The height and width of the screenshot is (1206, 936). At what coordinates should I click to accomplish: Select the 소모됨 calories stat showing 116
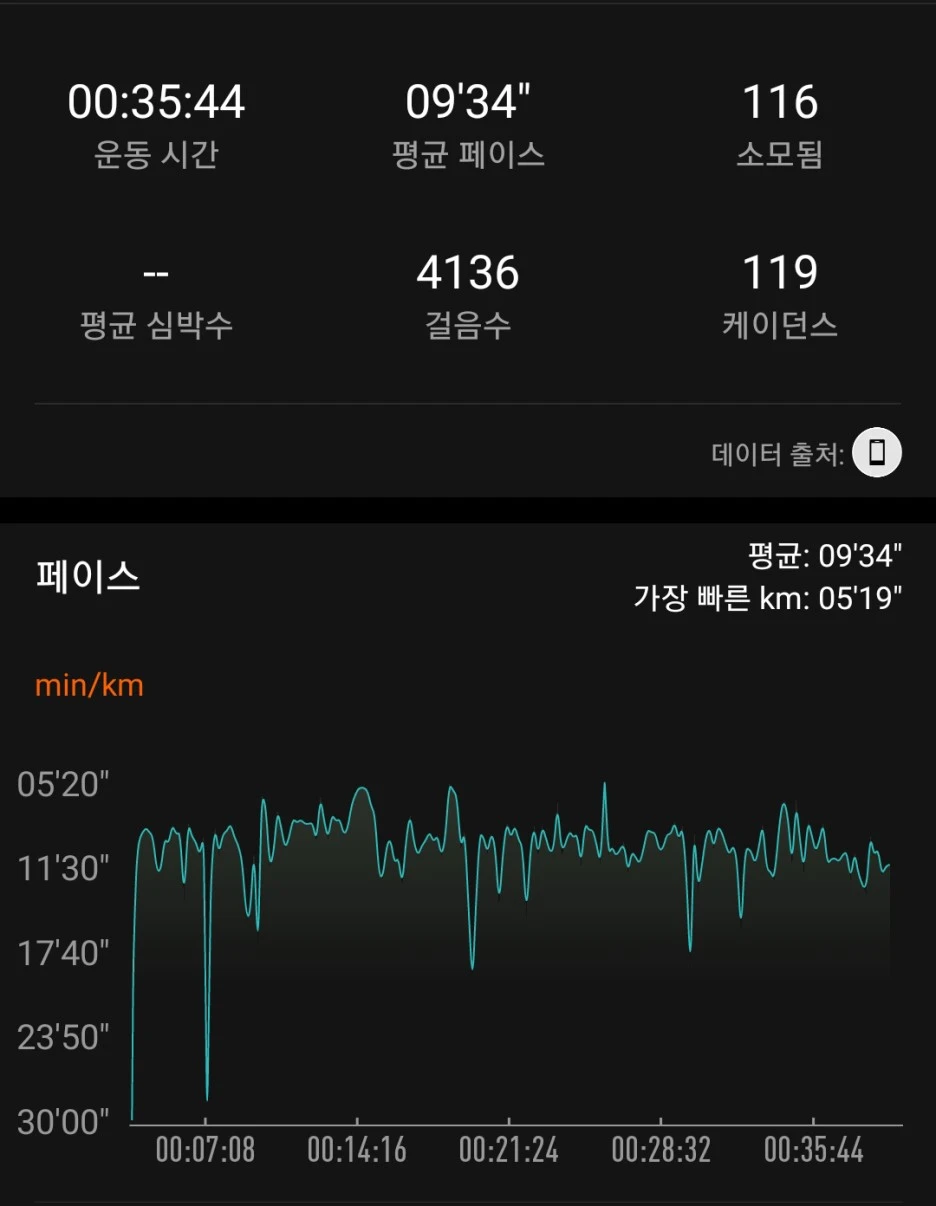[782, 120]
